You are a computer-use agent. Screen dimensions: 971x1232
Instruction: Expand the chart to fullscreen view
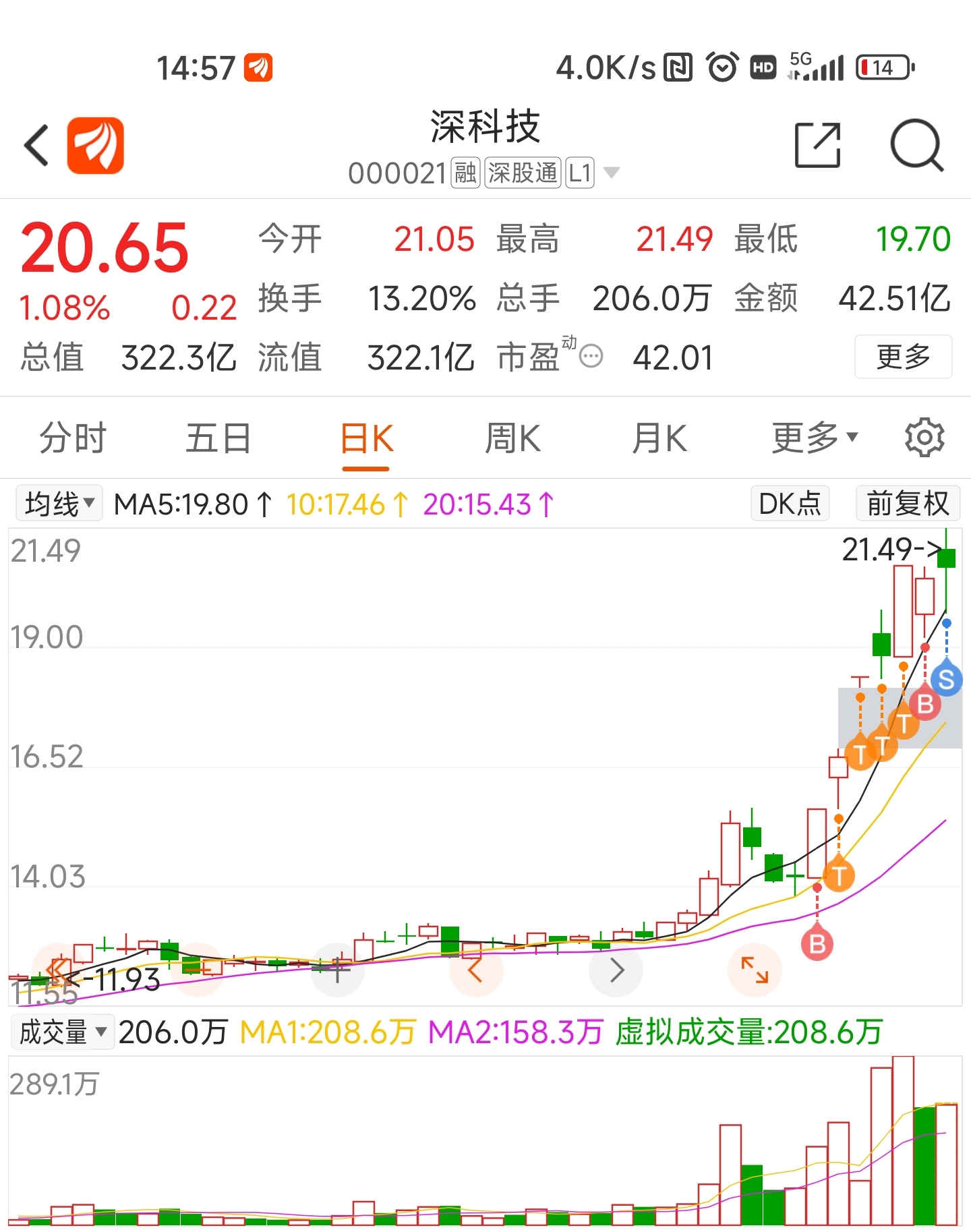coord(755,971)
